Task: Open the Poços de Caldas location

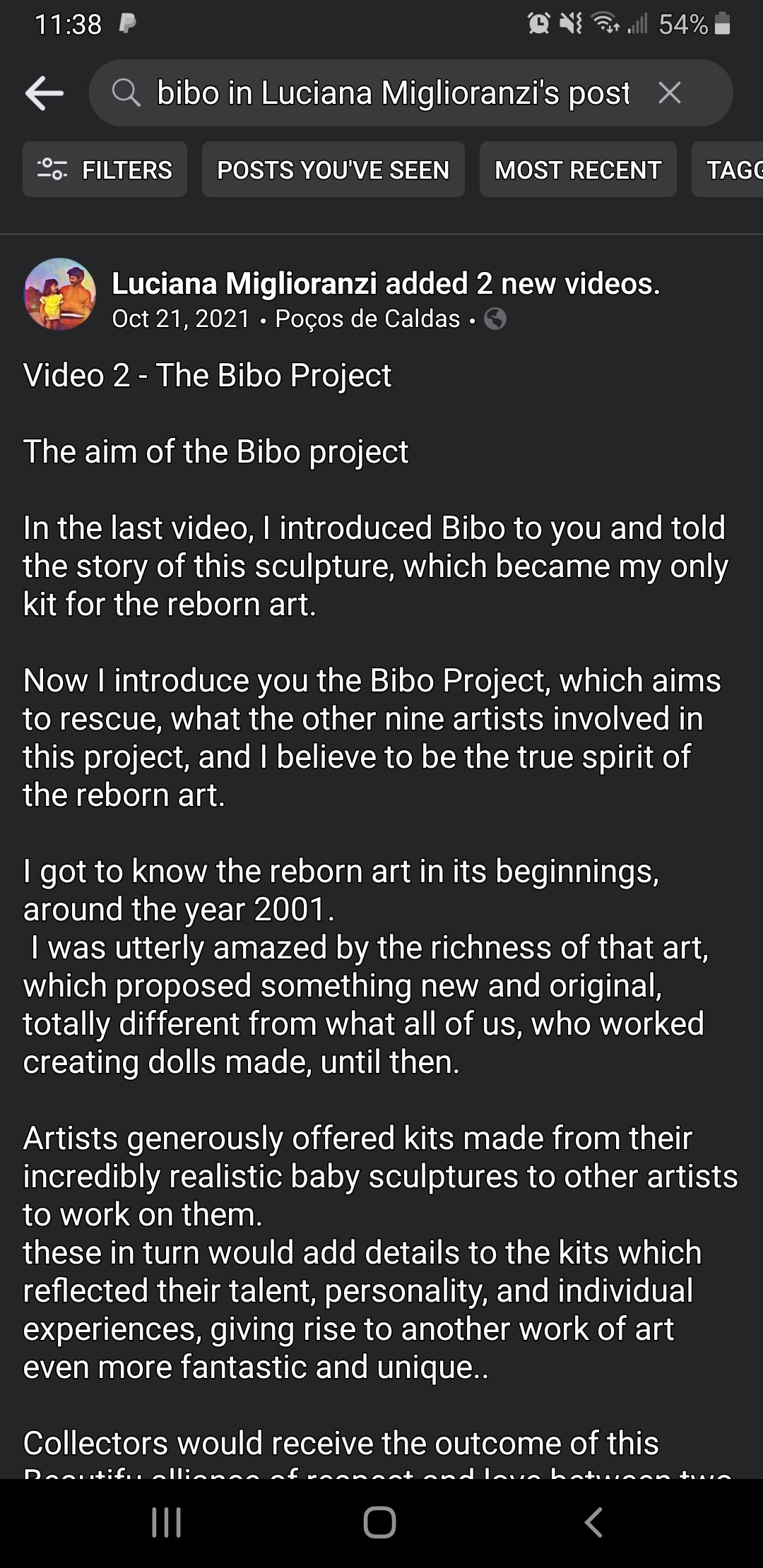Action: (x=367, y=319)
